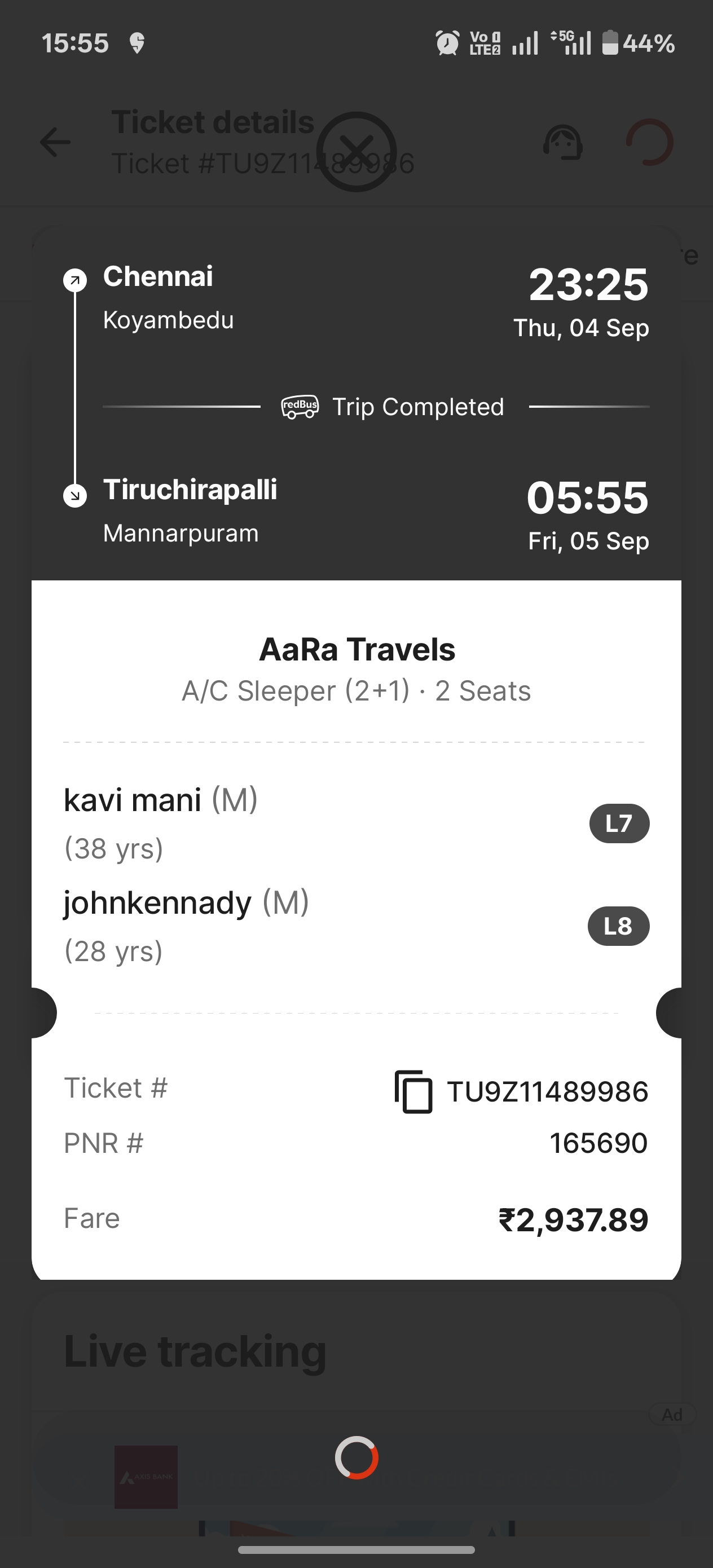Go back using the arrow in the header
The height and width of the screenshot is (1568, 713).
55,143
